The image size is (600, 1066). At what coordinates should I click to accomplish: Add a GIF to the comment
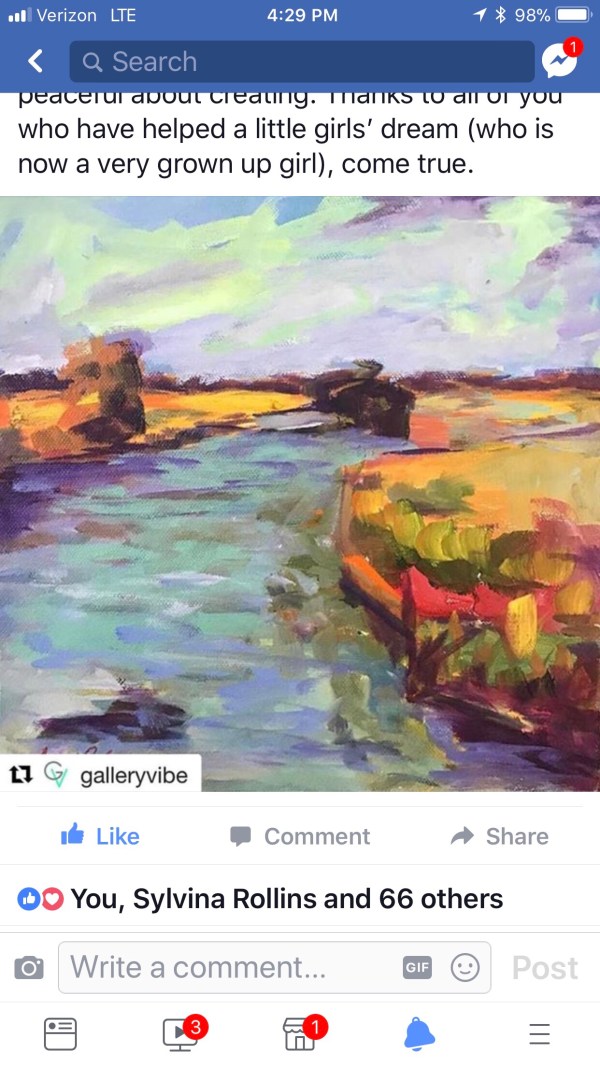point(416,968)
